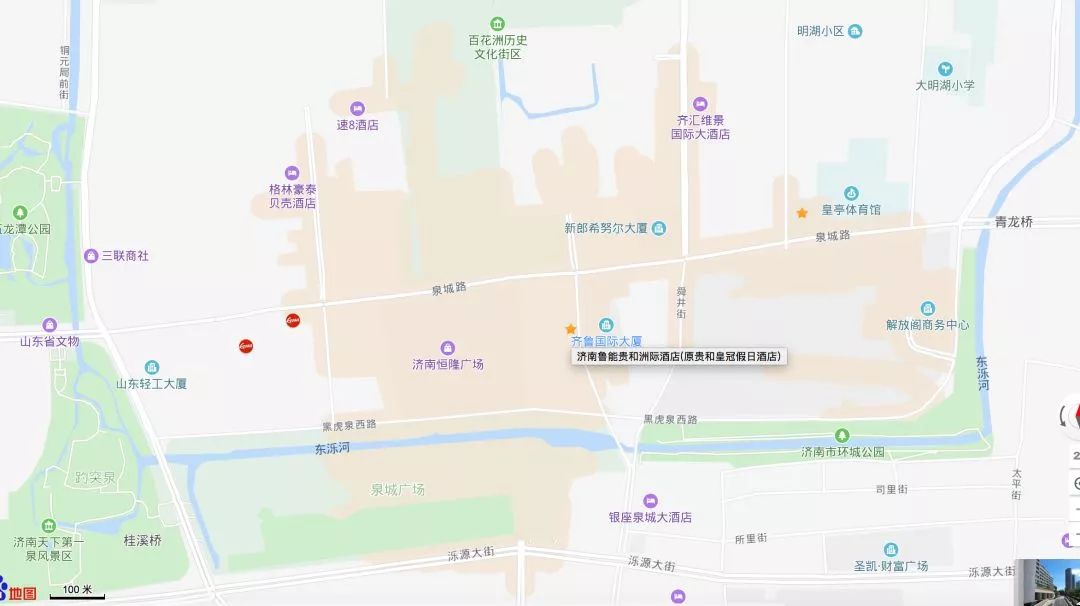The image size is (1080, 606).
Task: Tap the 济南市环城公园 park marker
Action: [x=843, y=435]
